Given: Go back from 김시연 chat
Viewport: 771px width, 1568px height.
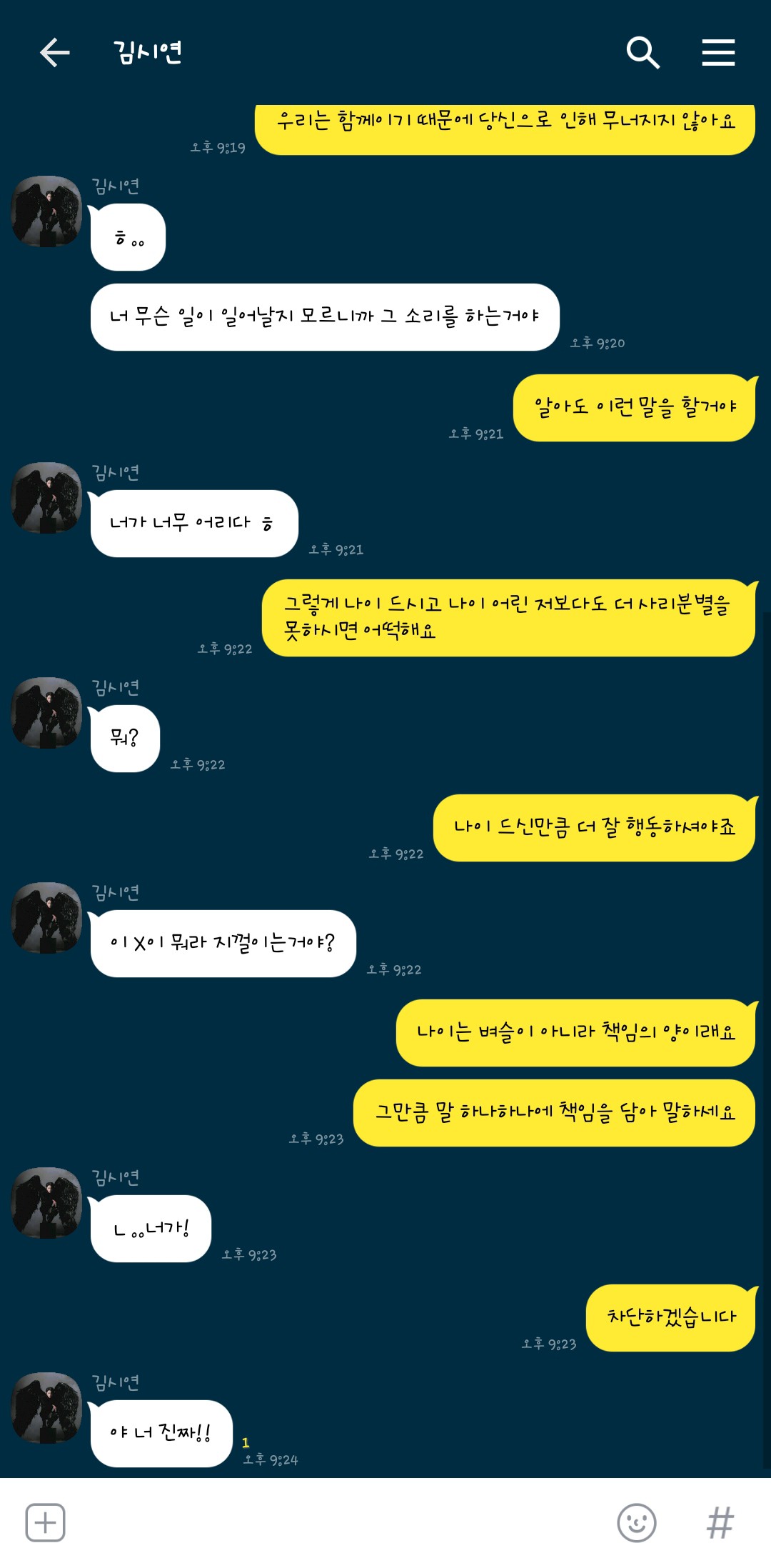Looking at the screenshot, I should point(54,52).
